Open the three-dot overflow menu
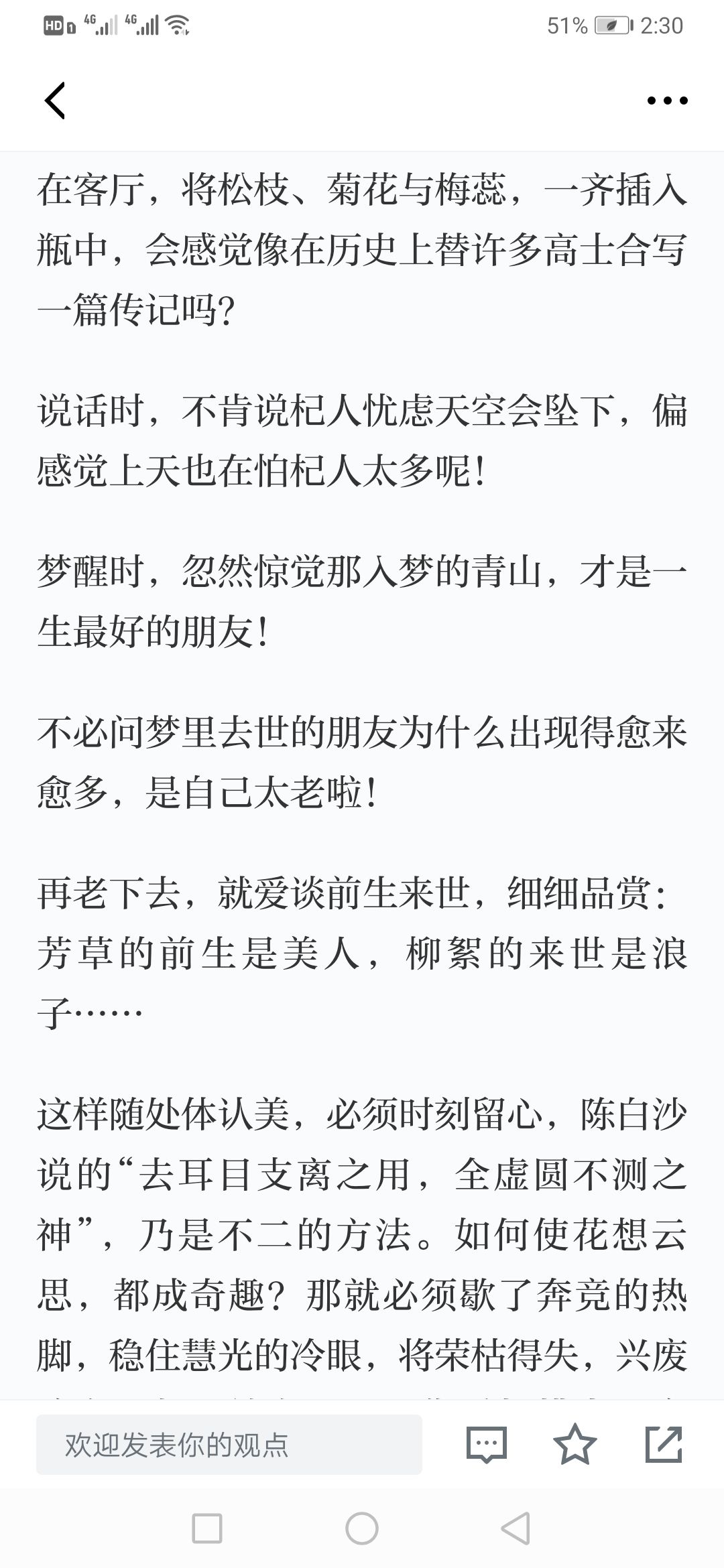 (667, 101)
